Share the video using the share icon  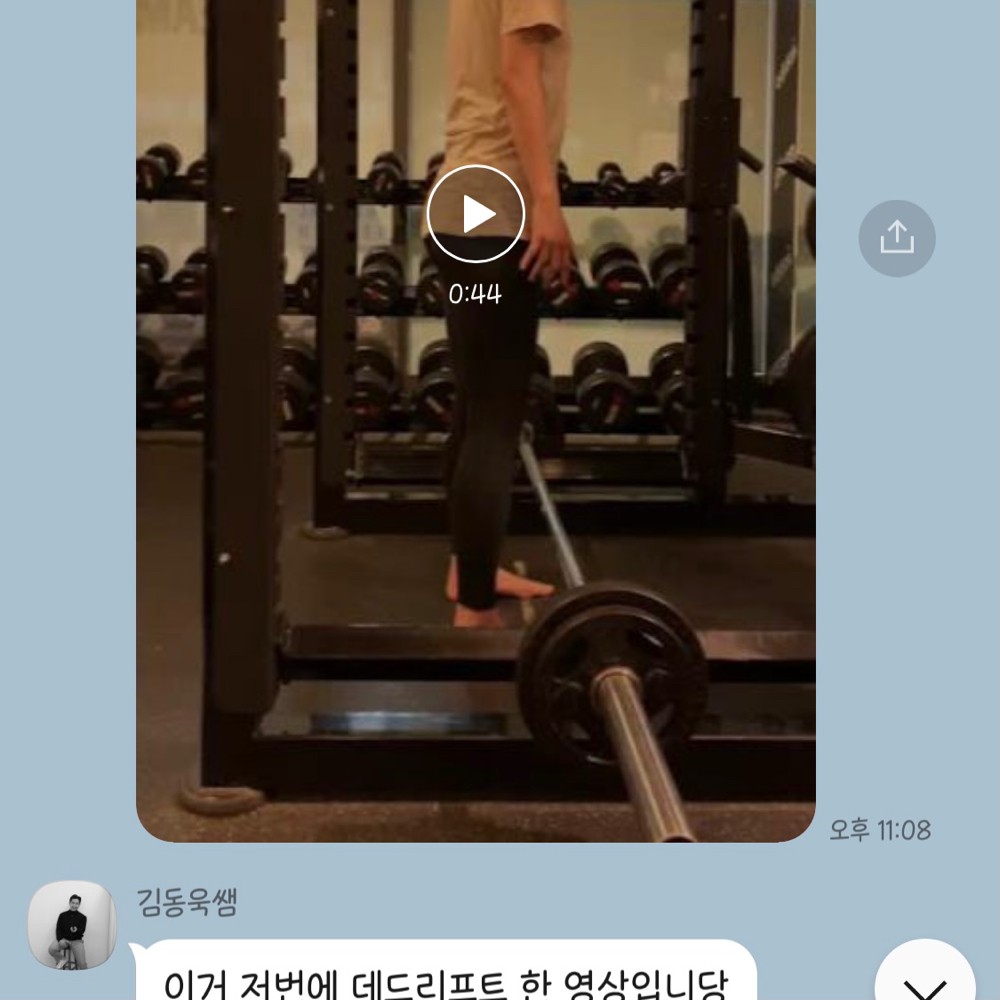click(x=897, y=238)
